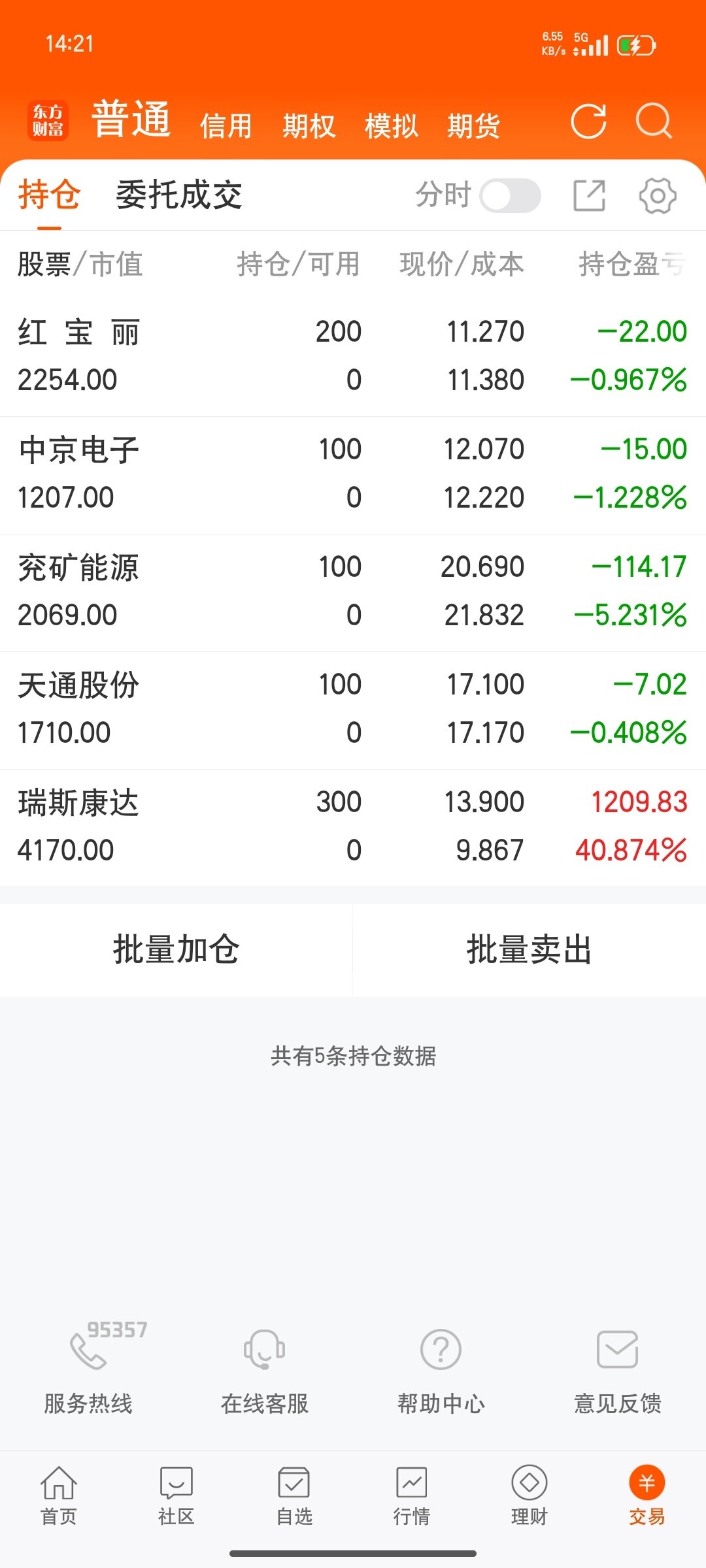Refresh the account data
706x1568 pixels.
[x=588, y=122]
